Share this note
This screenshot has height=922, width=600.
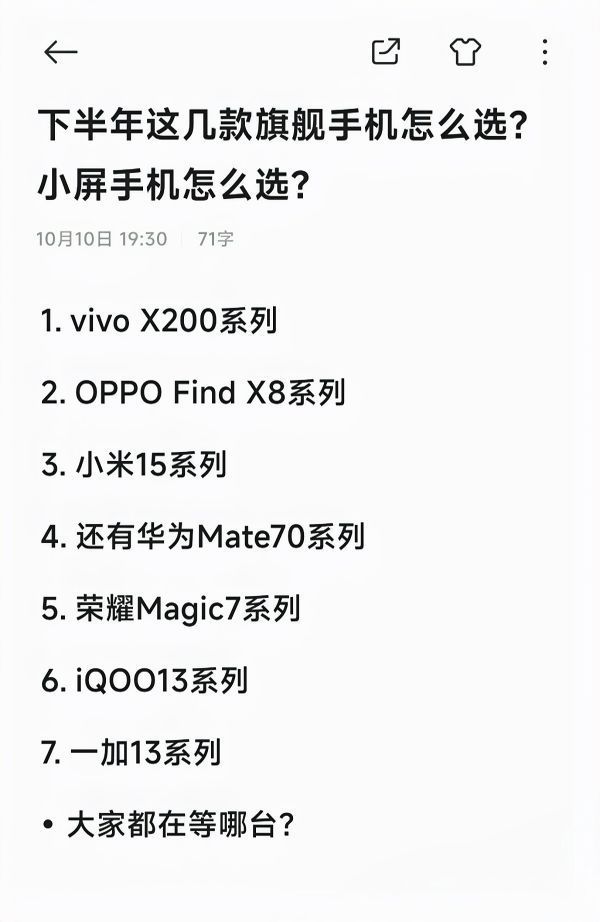pyautogui.click(x=386, y=52)
